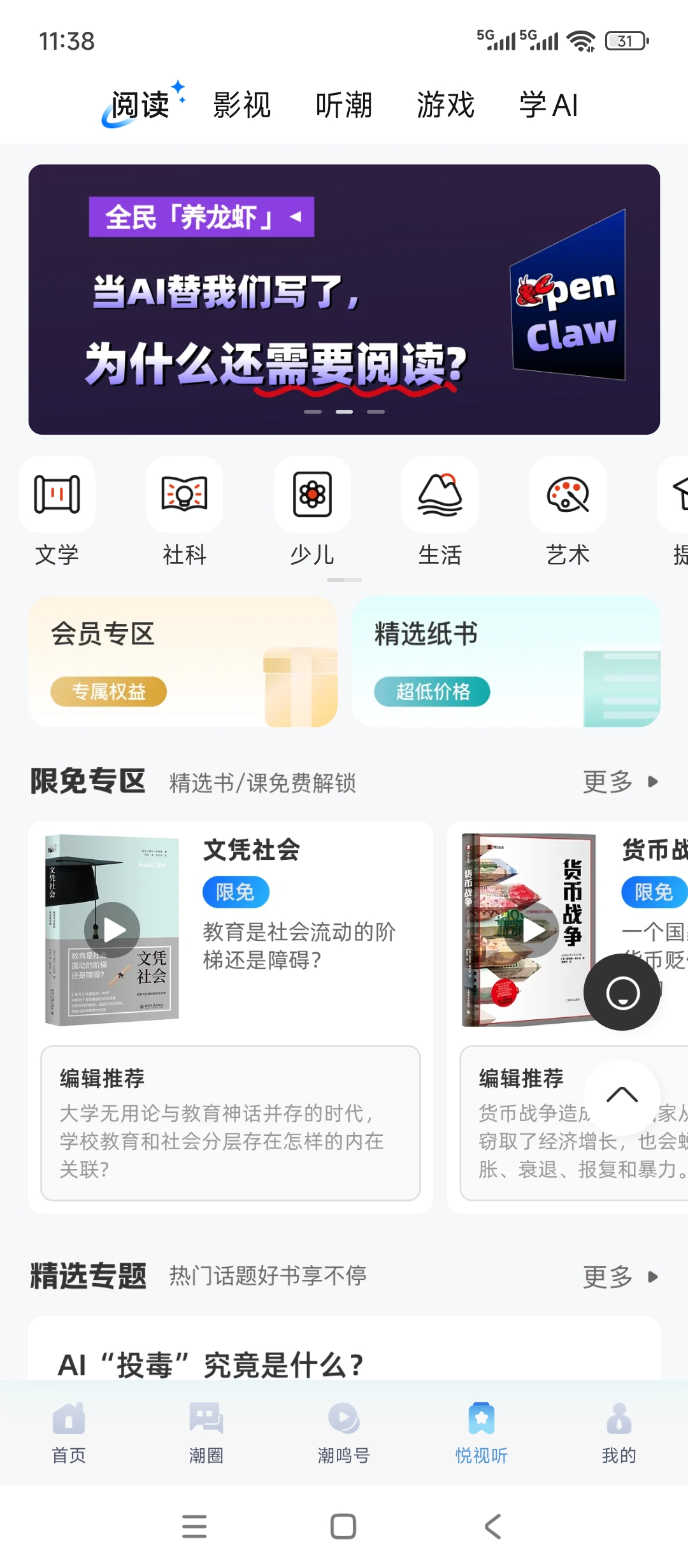Show more in 限免专区
The width and height of the screenshot is (688, 1568).
click(x=620, y=781)
